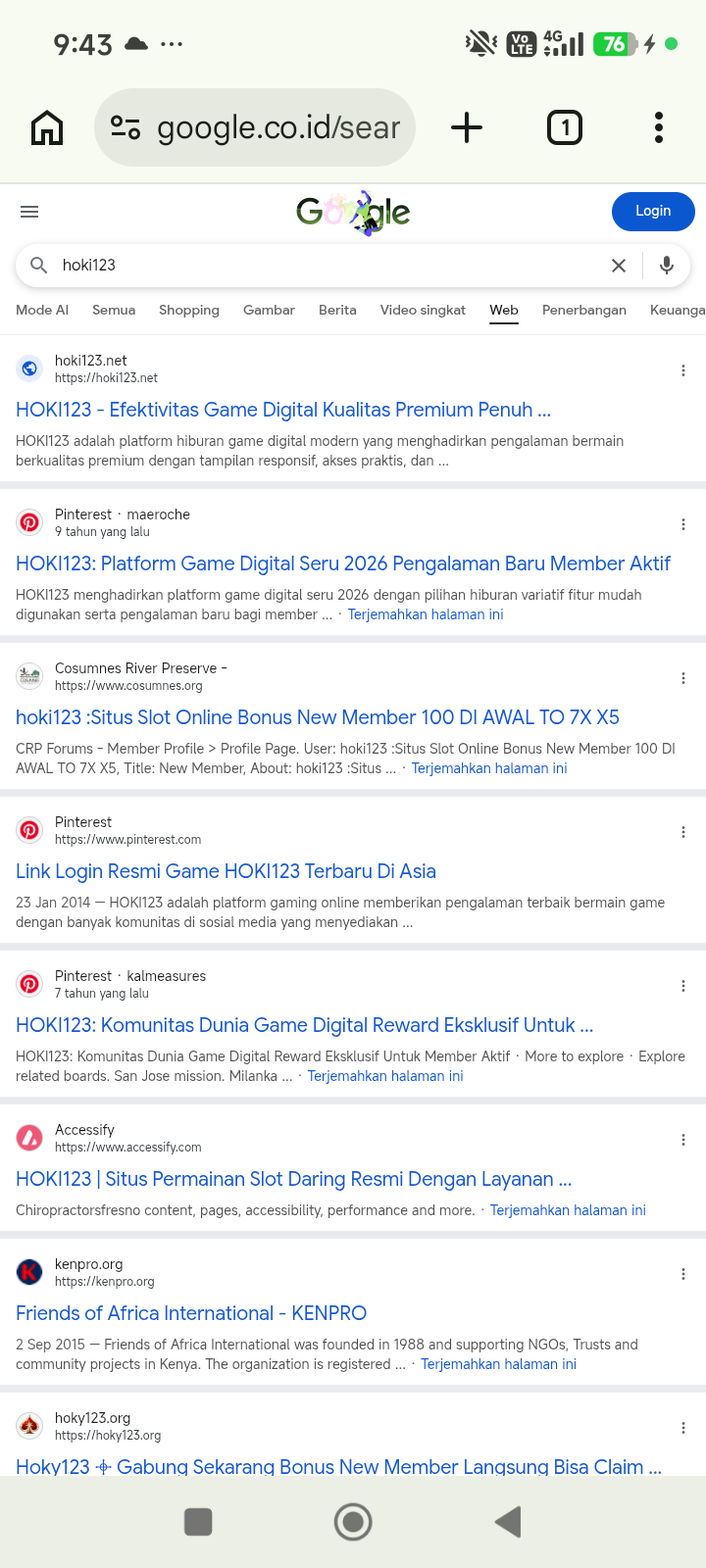Tap the blue Login button
This screenshot has height=1568, width=706.
[x=653, y=212]
